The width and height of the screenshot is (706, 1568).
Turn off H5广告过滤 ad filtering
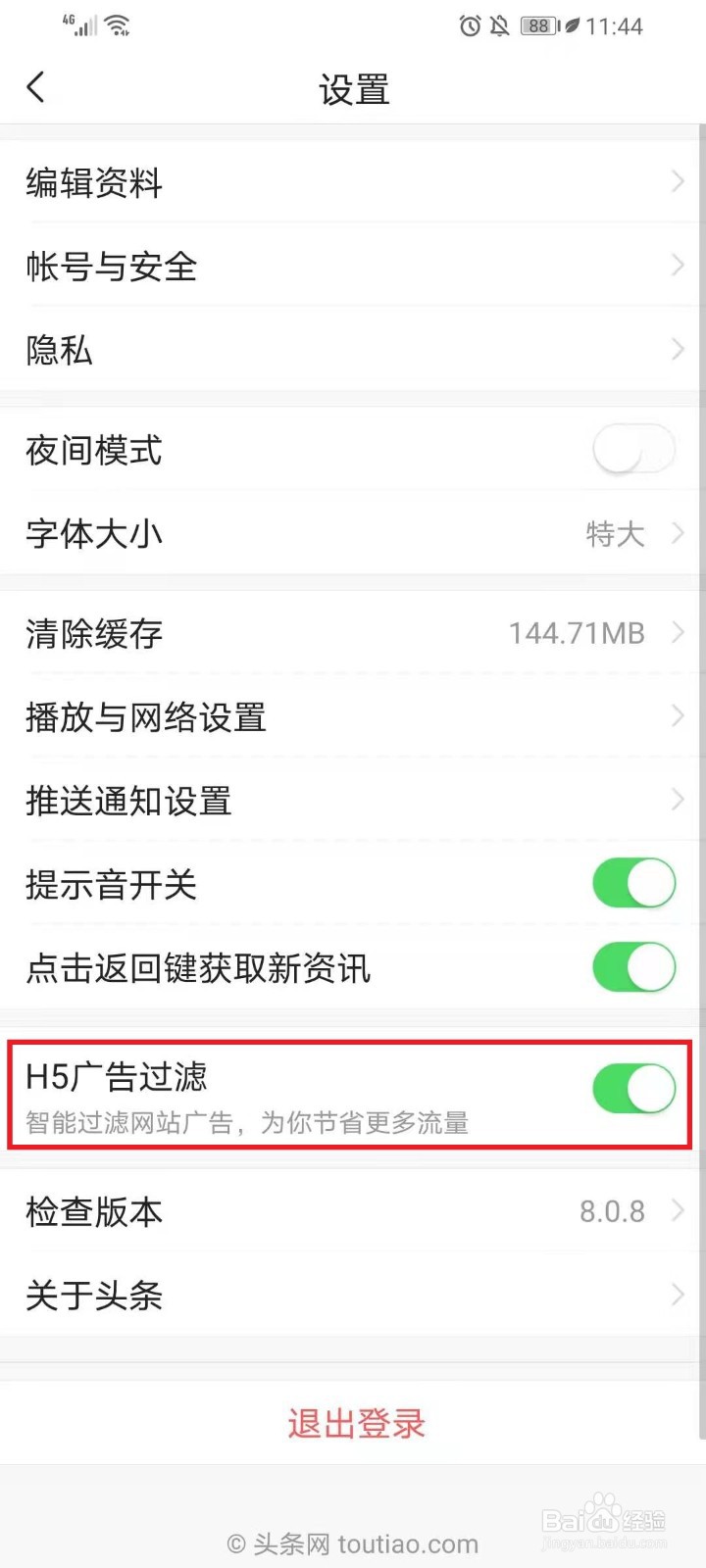[632, 1088]
